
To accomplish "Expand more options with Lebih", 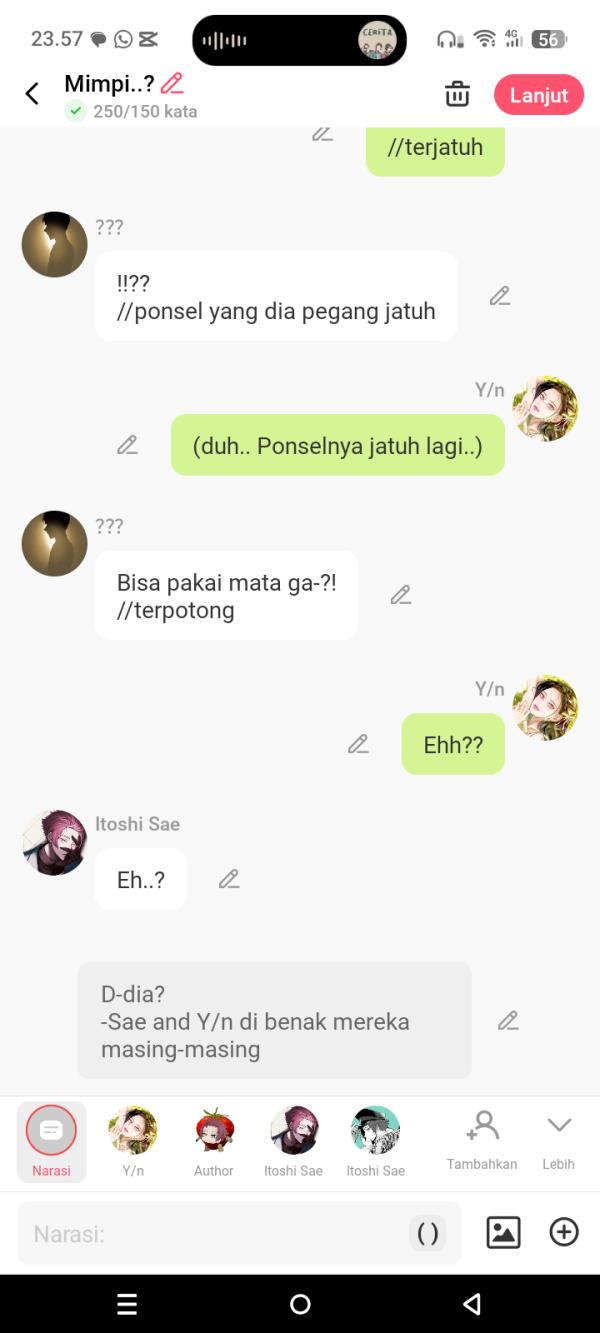I will (558, 1138).
